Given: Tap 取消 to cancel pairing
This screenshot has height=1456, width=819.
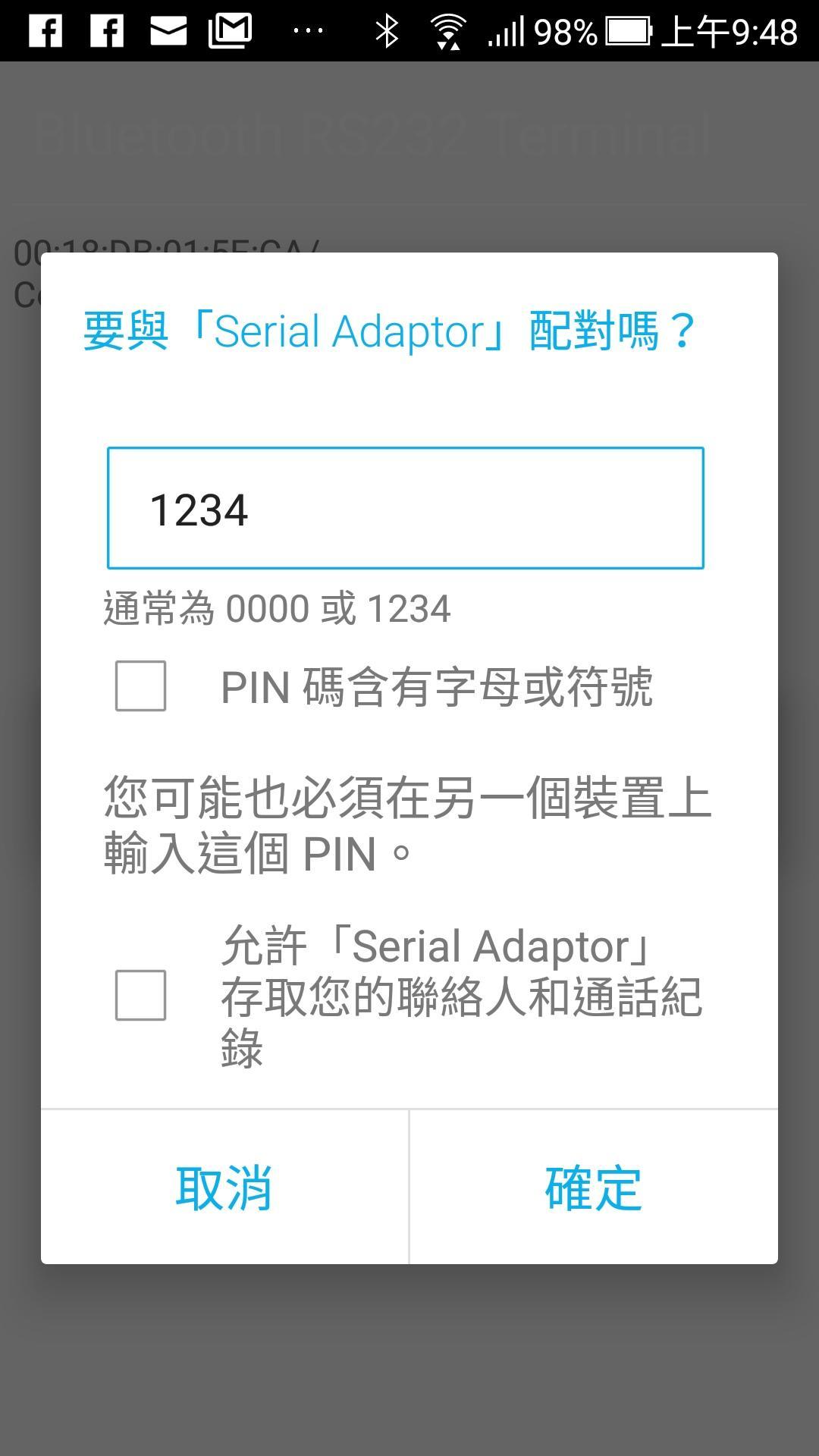Looking at the screenshot, I should [224, 1188].
